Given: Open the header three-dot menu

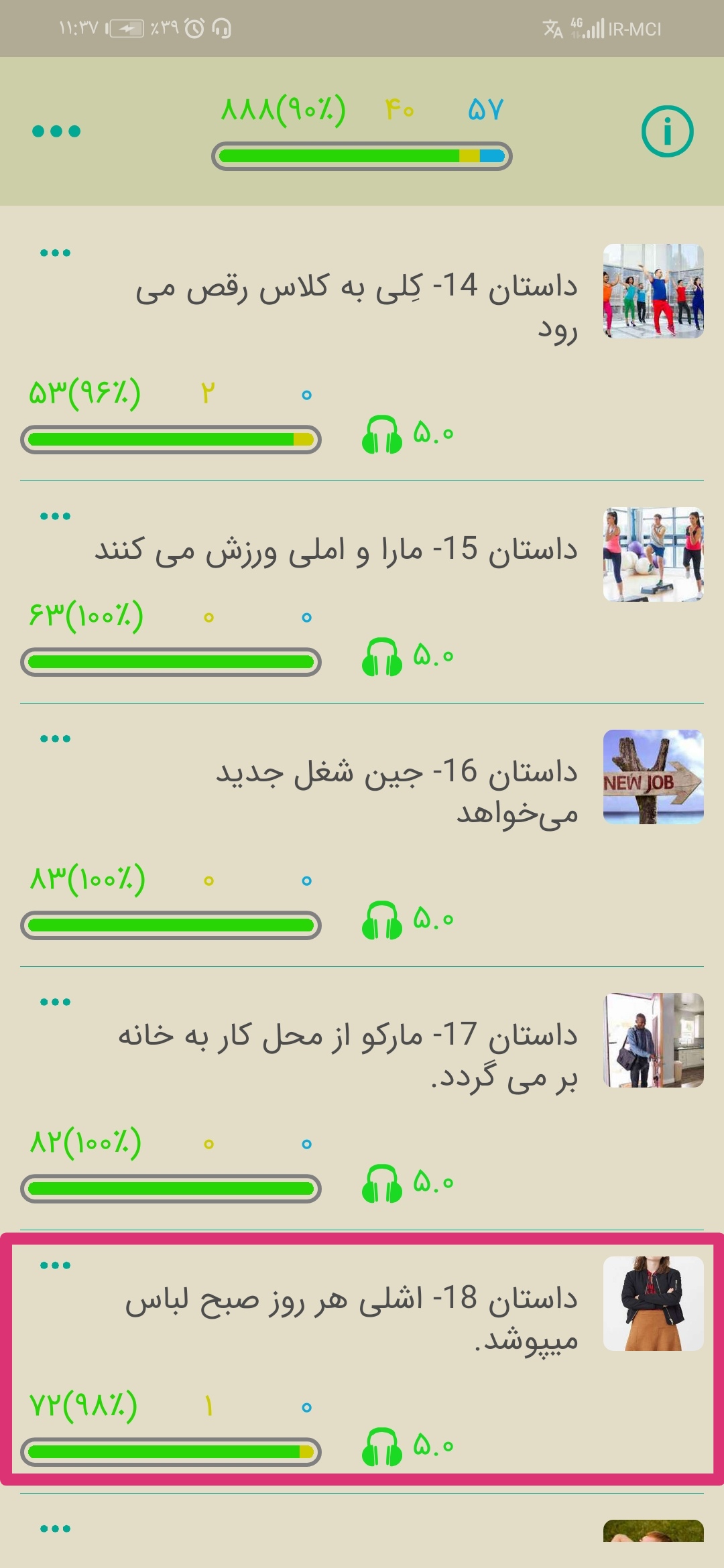Looking at the screenshot, I should click(x=56, y=131).
